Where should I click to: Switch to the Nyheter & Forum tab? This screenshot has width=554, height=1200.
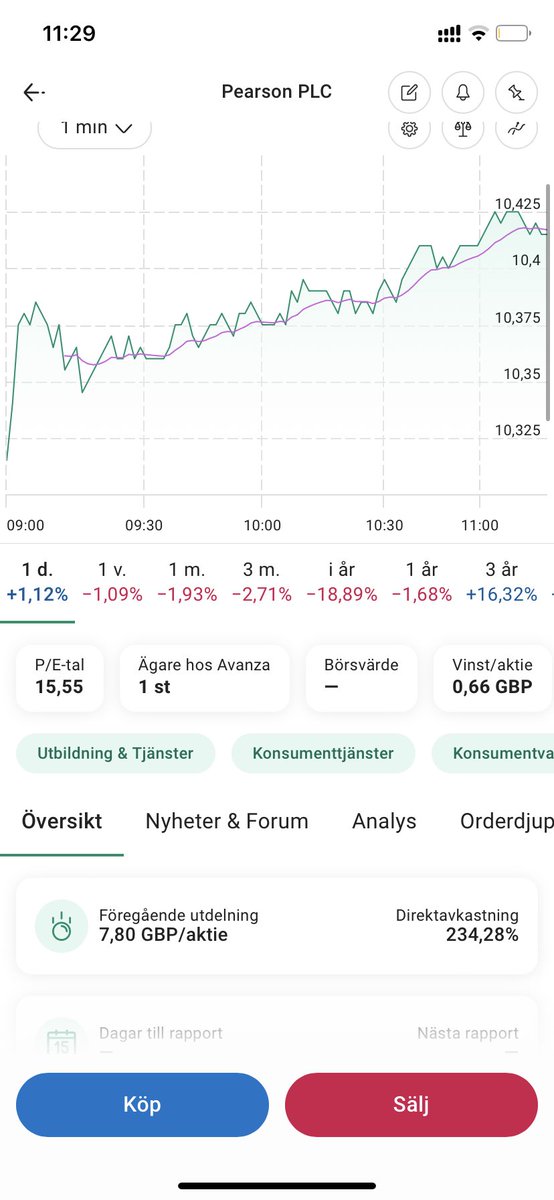coord(227,821)
